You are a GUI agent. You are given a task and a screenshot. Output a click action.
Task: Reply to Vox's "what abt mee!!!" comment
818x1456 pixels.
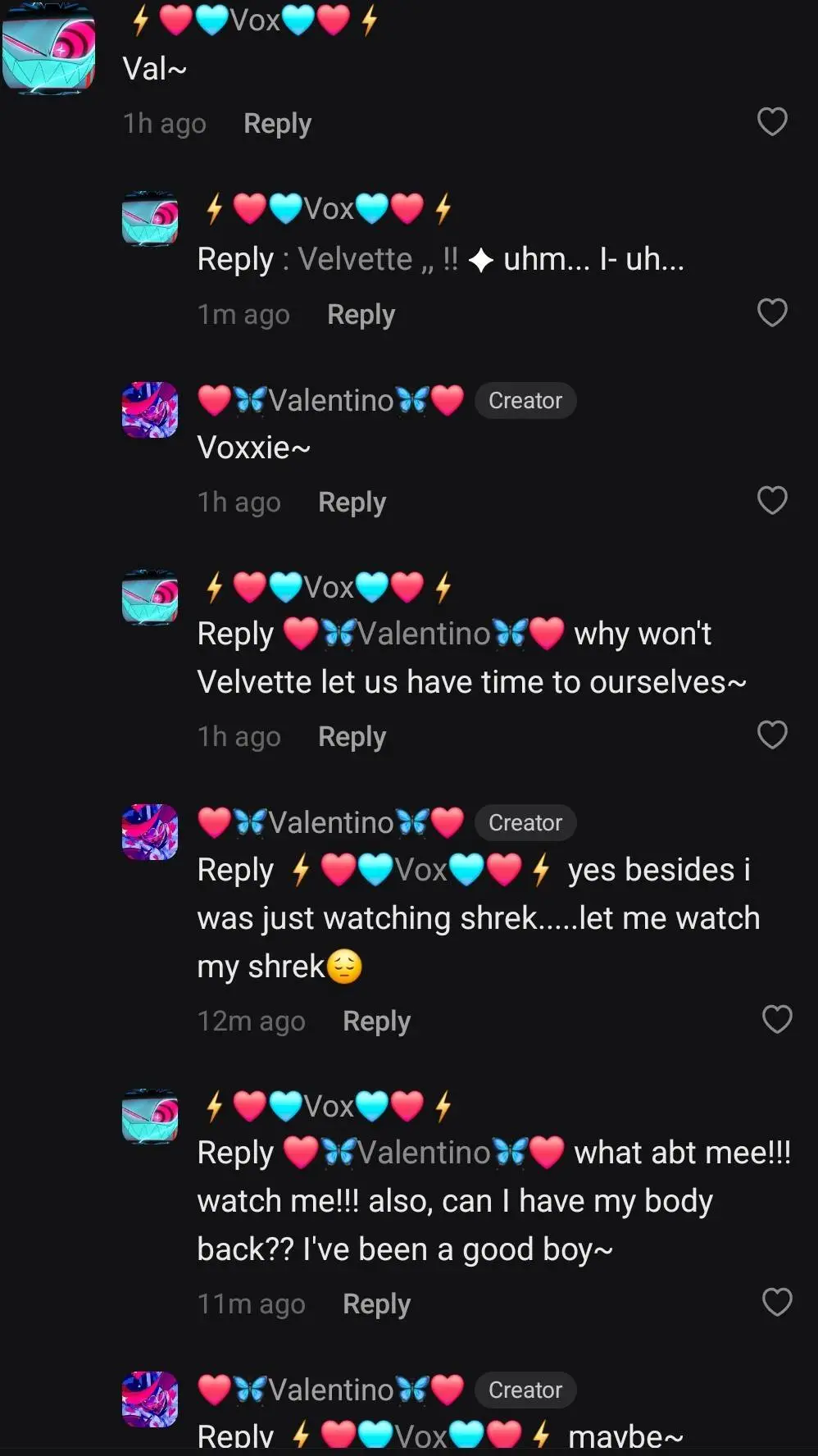pos(376,1304)
